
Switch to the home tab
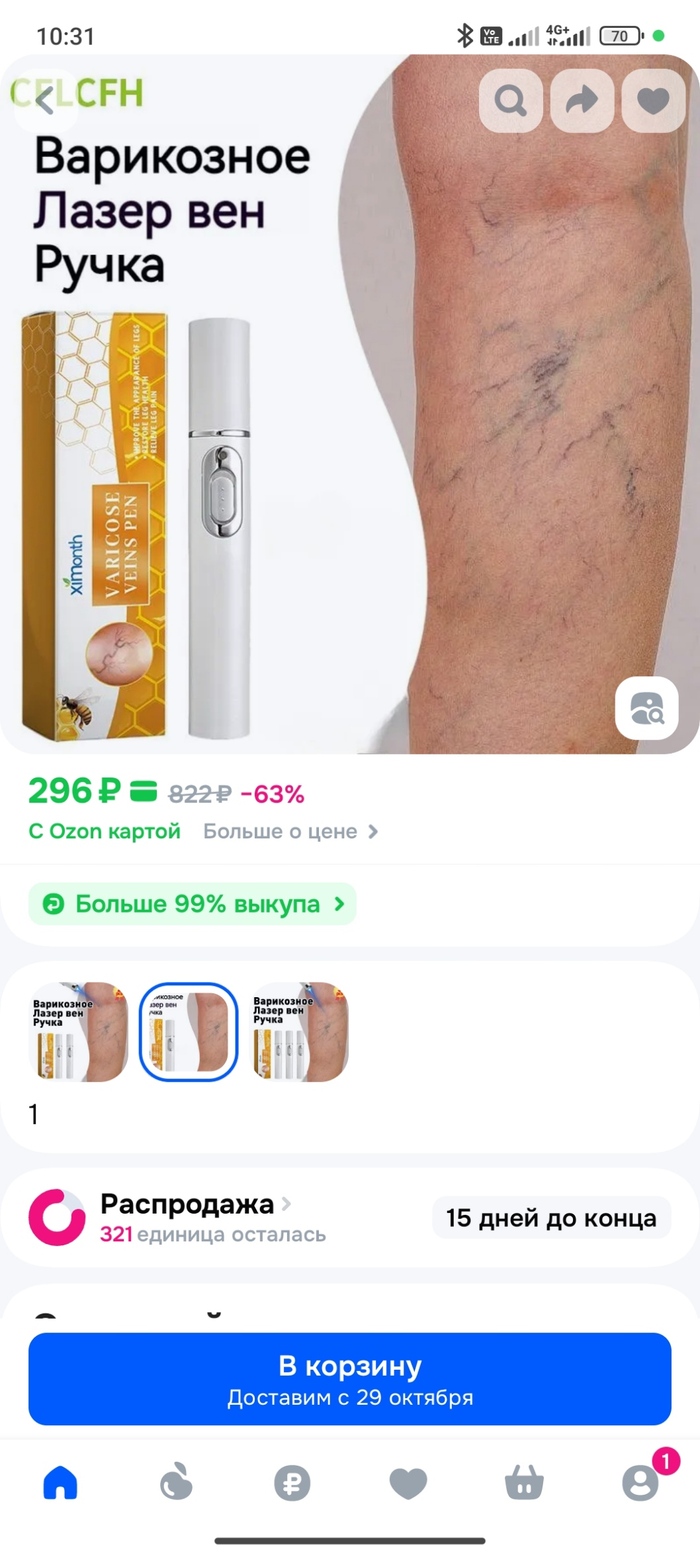tap(60, 1483)
